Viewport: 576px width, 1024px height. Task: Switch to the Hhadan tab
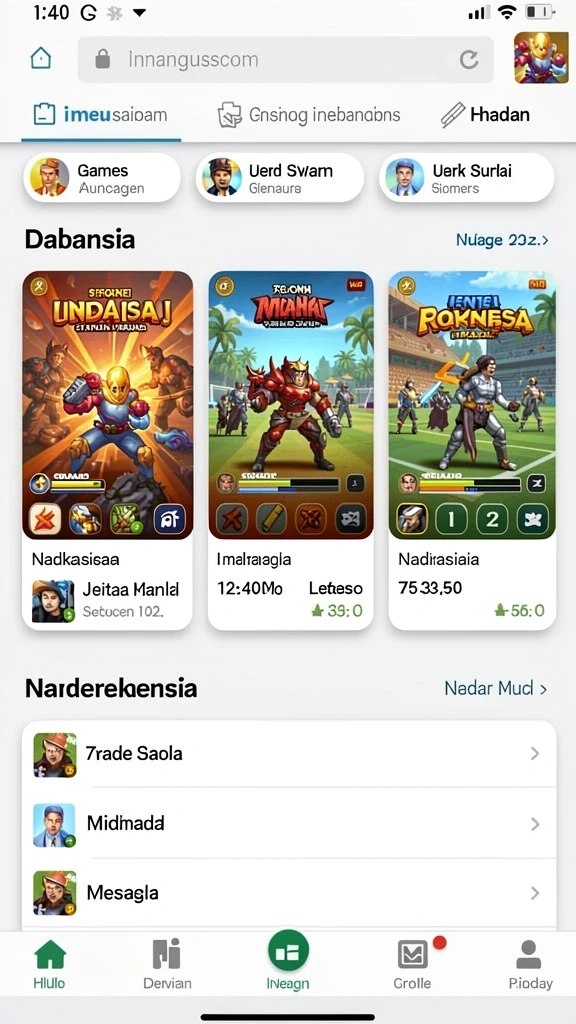pos(485,115)
